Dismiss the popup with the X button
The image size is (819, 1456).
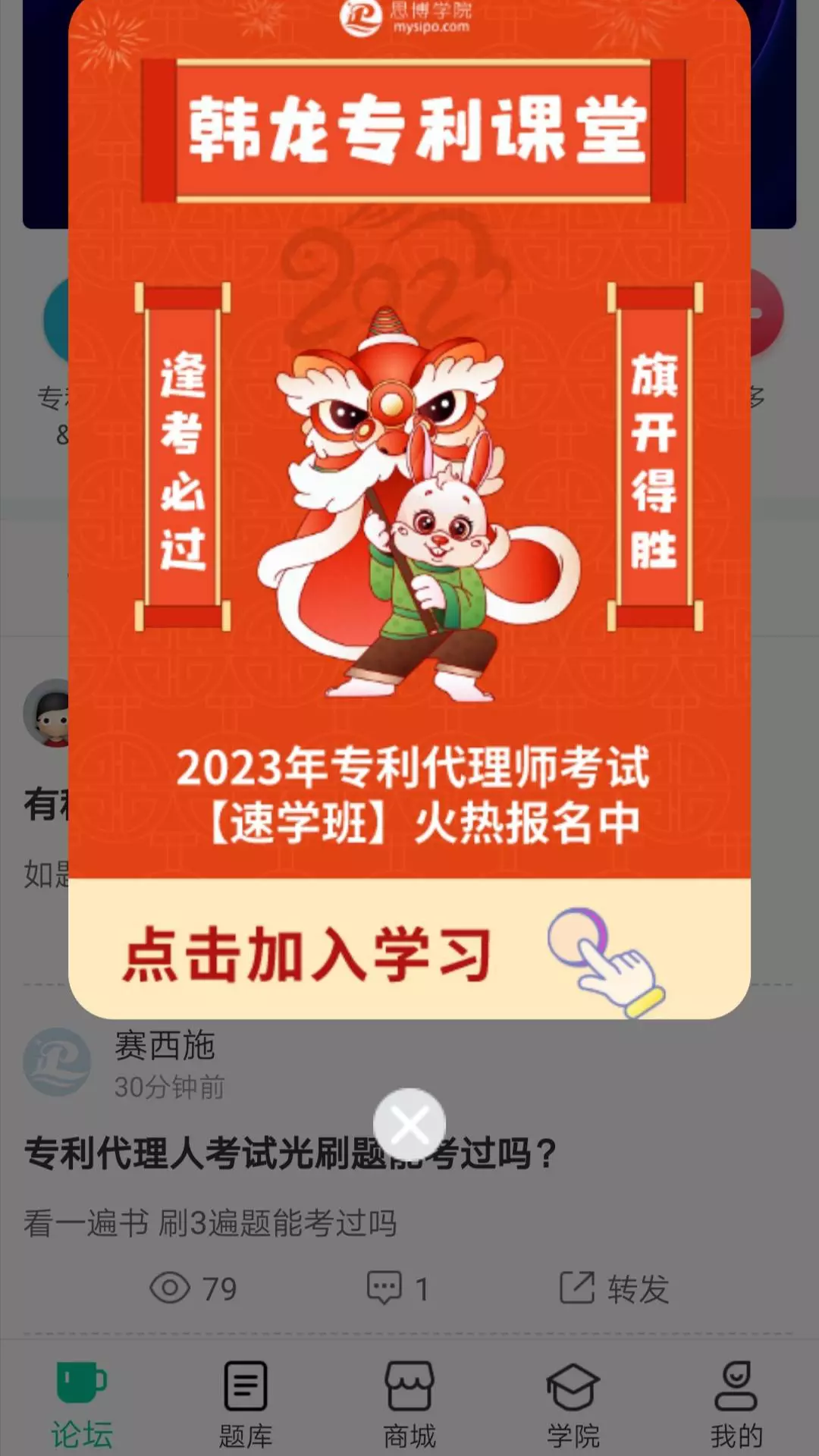point(409,1125)
